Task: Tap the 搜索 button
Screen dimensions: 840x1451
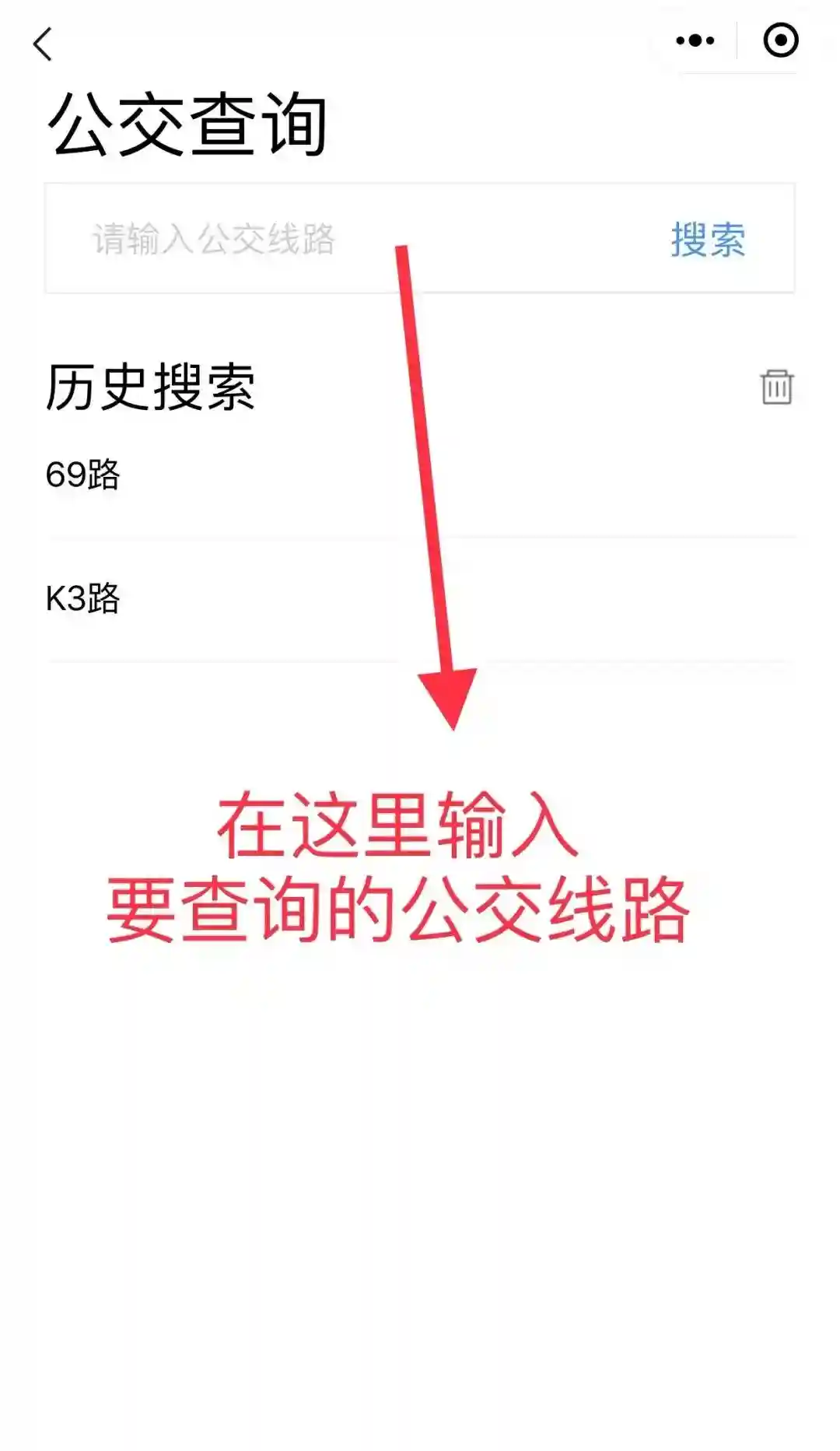Action: 708,239
